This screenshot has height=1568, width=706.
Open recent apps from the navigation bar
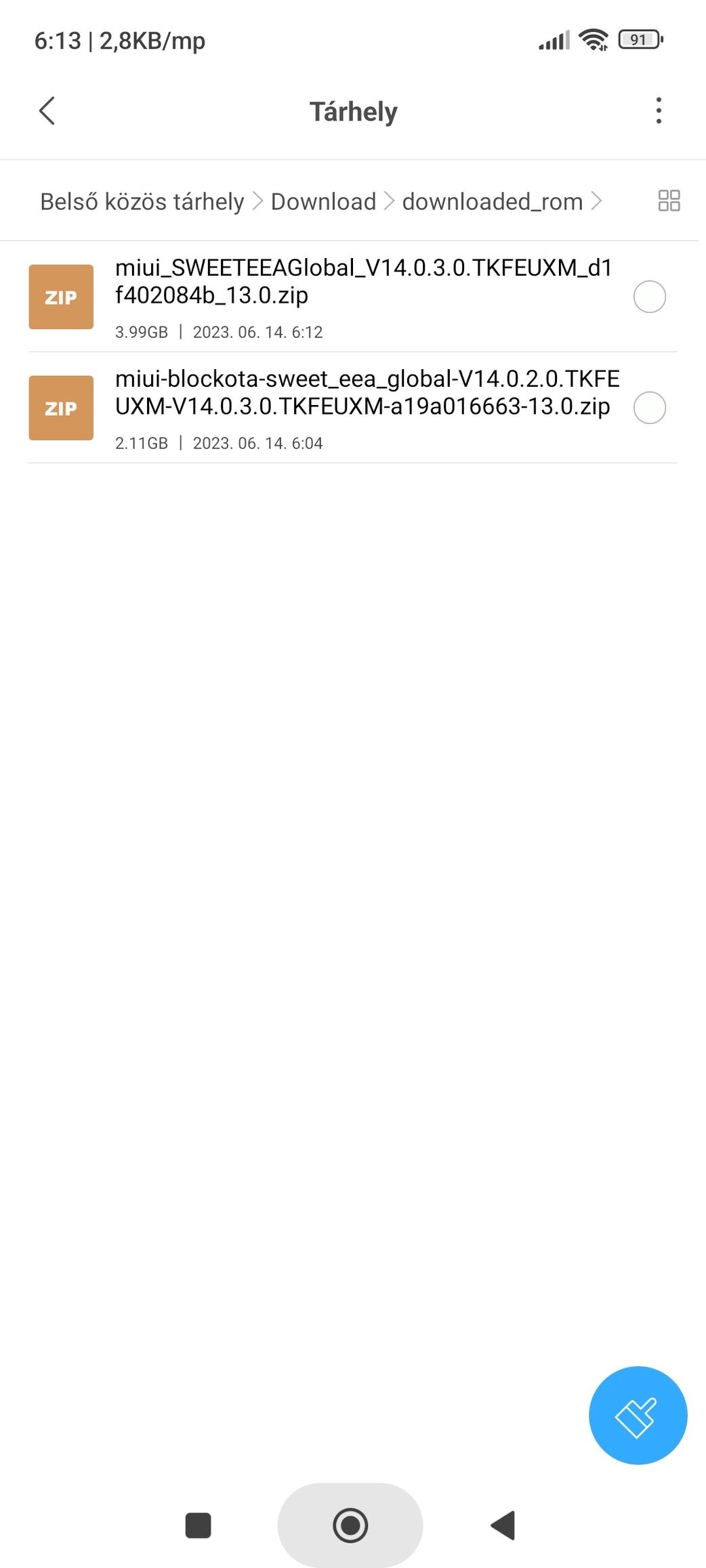click(x=198, y=1525)
